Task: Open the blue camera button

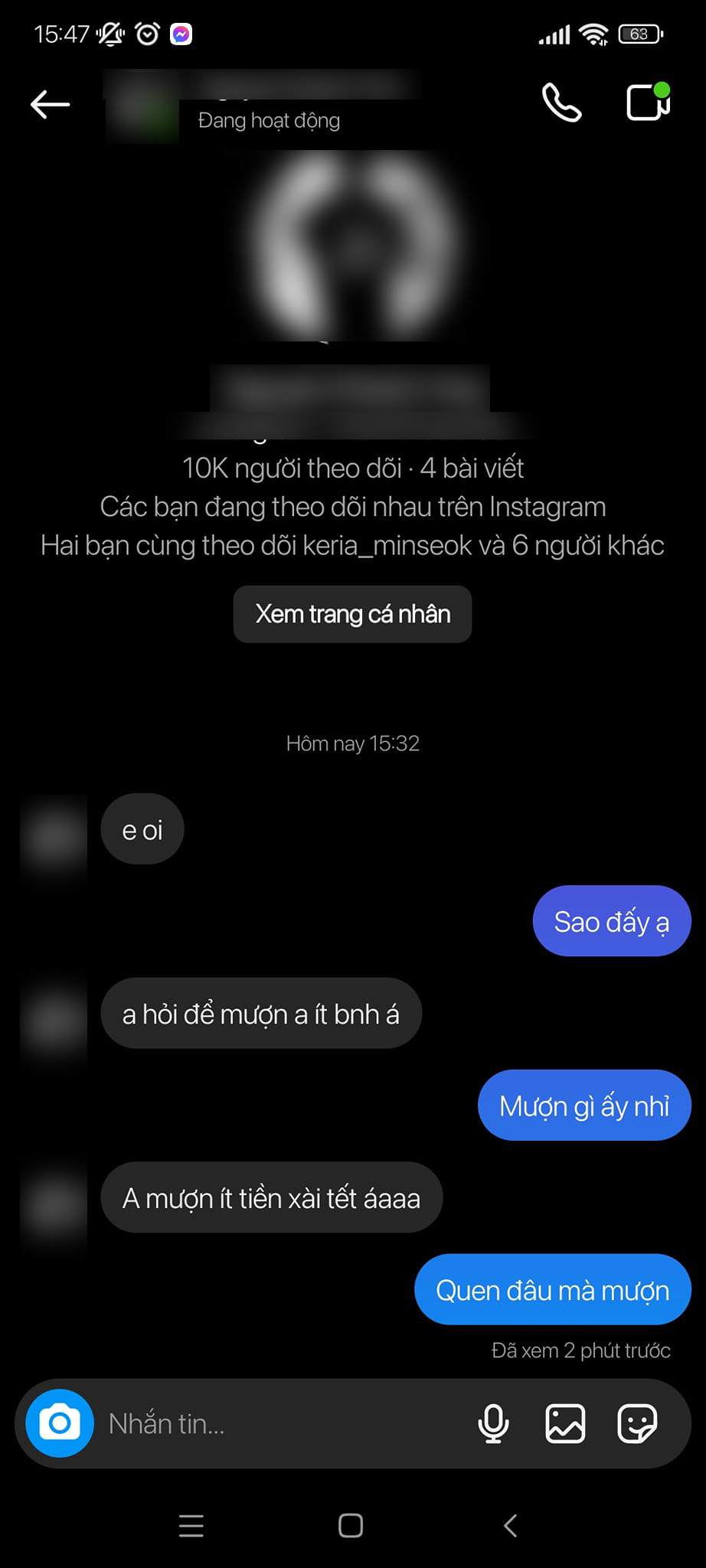Action: click(60, 1423)
